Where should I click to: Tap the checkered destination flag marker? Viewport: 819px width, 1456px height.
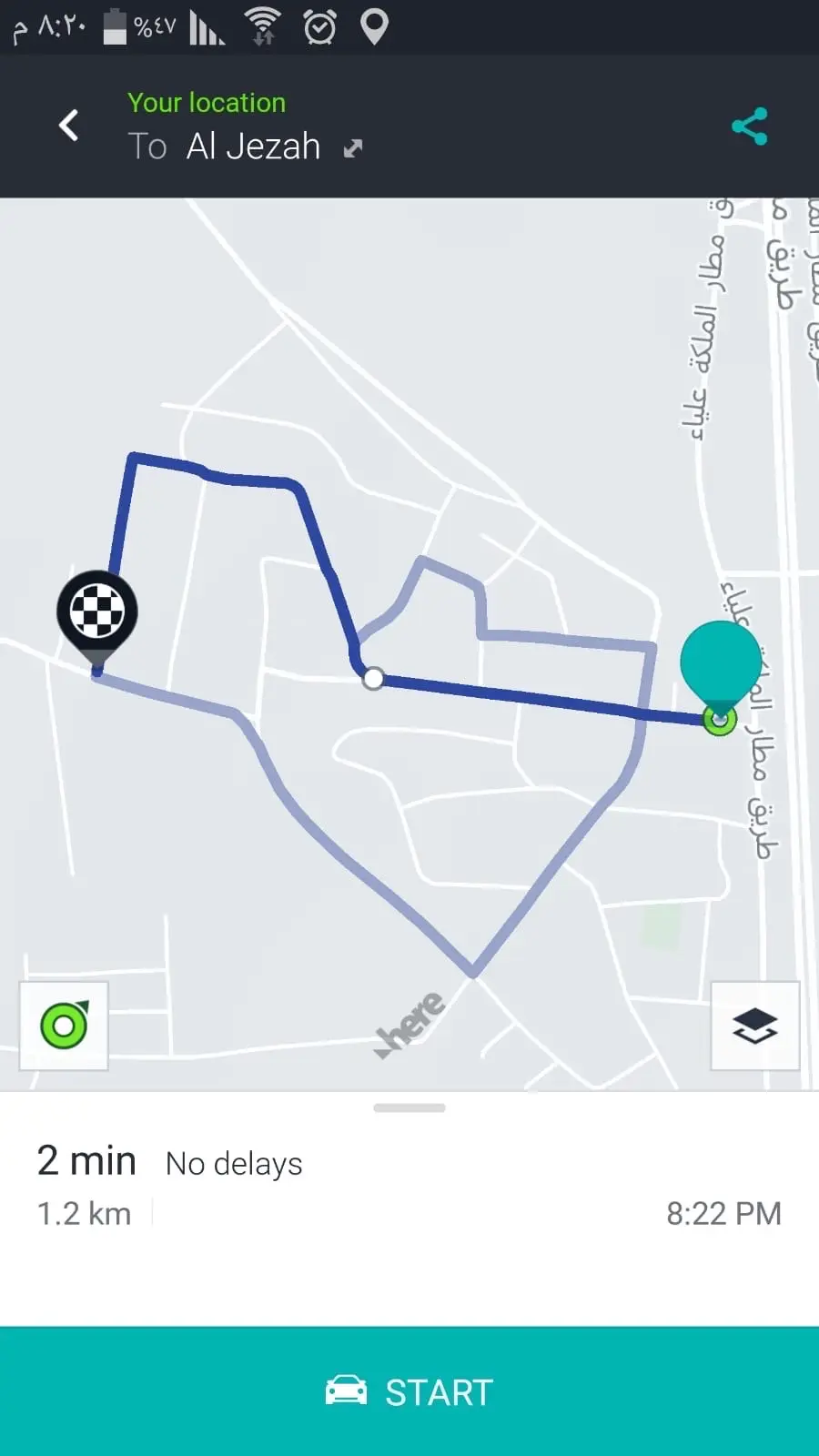pyautogui.click(x=97, y=612)
